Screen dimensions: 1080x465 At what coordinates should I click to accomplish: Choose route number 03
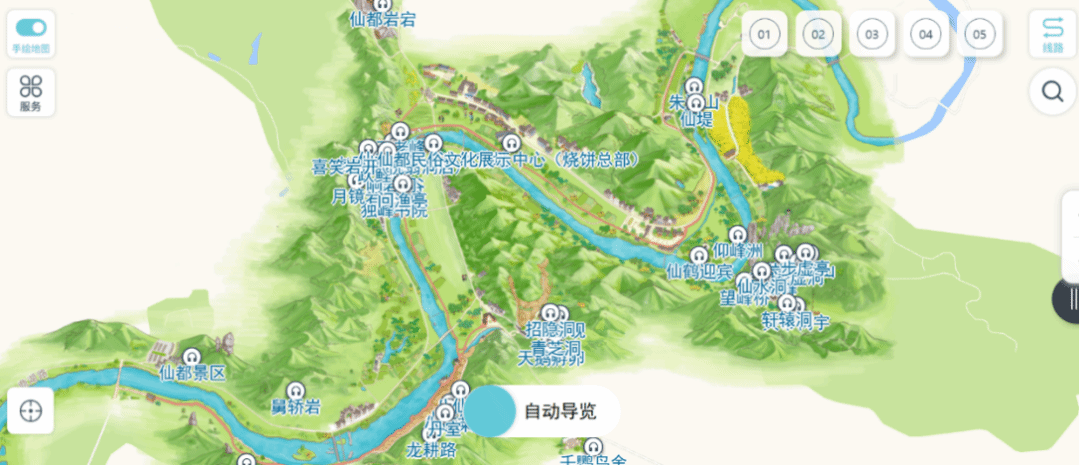point(872,35)
